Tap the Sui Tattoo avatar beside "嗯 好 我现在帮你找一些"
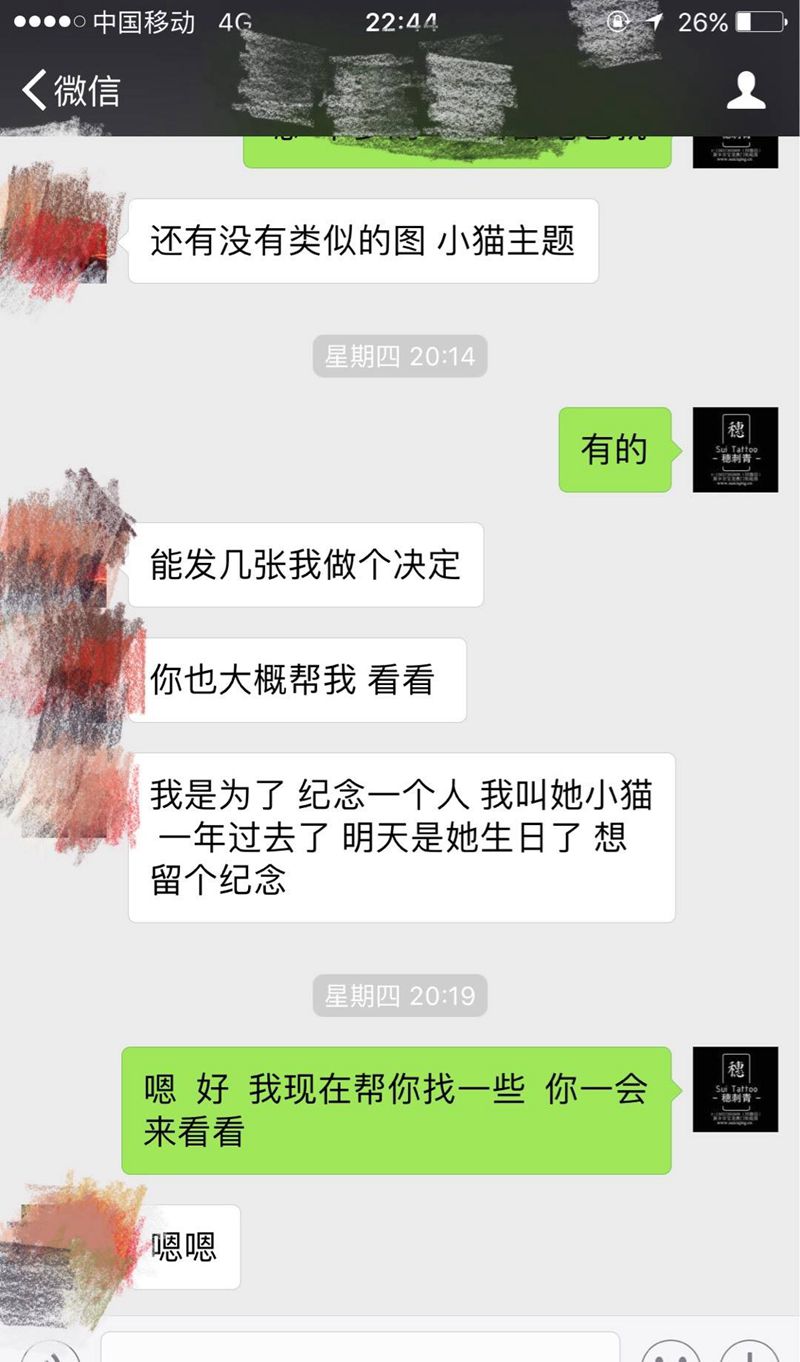This screenshot has height=1362, width=800. 735,1089
